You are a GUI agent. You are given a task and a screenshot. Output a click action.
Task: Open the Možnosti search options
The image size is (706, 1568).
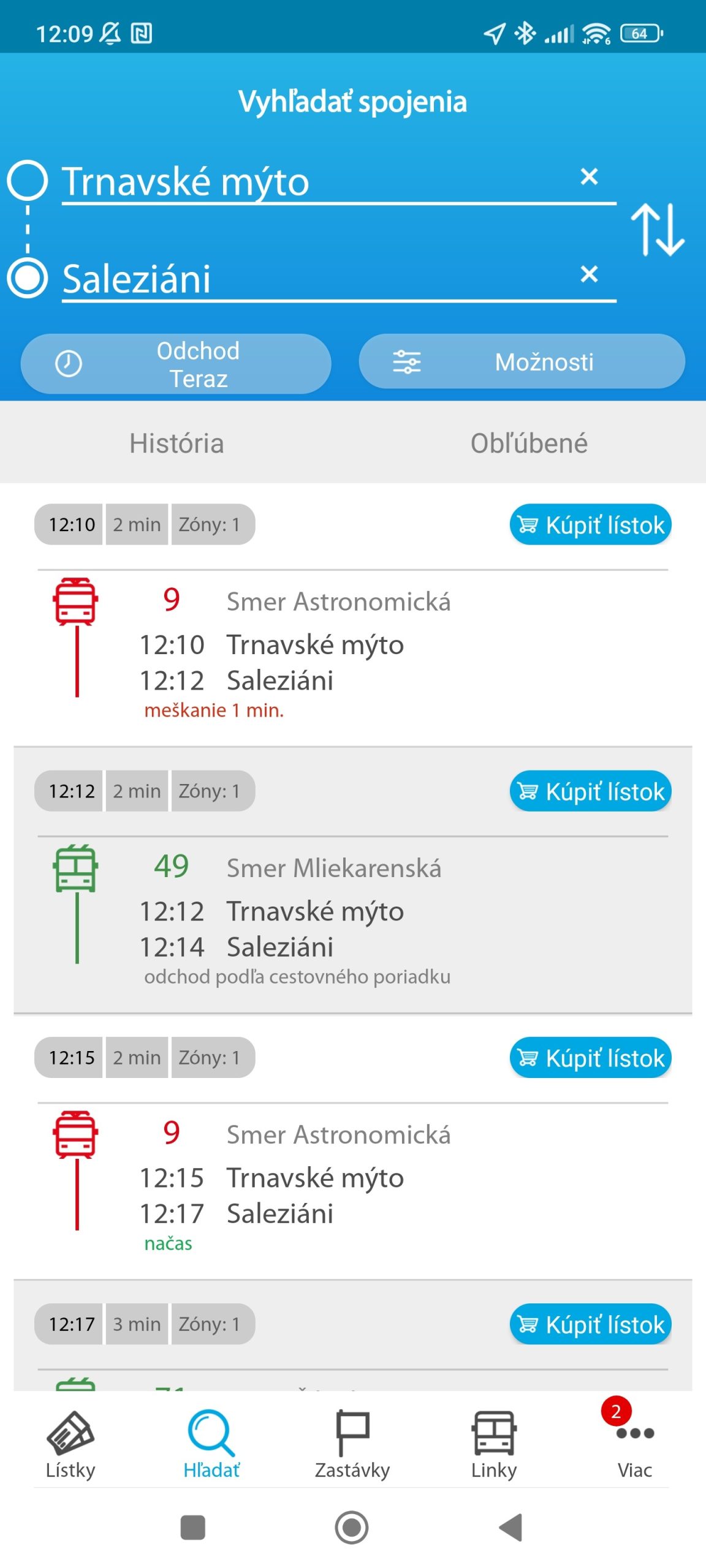pyautogui.click(x=522, y=362)
